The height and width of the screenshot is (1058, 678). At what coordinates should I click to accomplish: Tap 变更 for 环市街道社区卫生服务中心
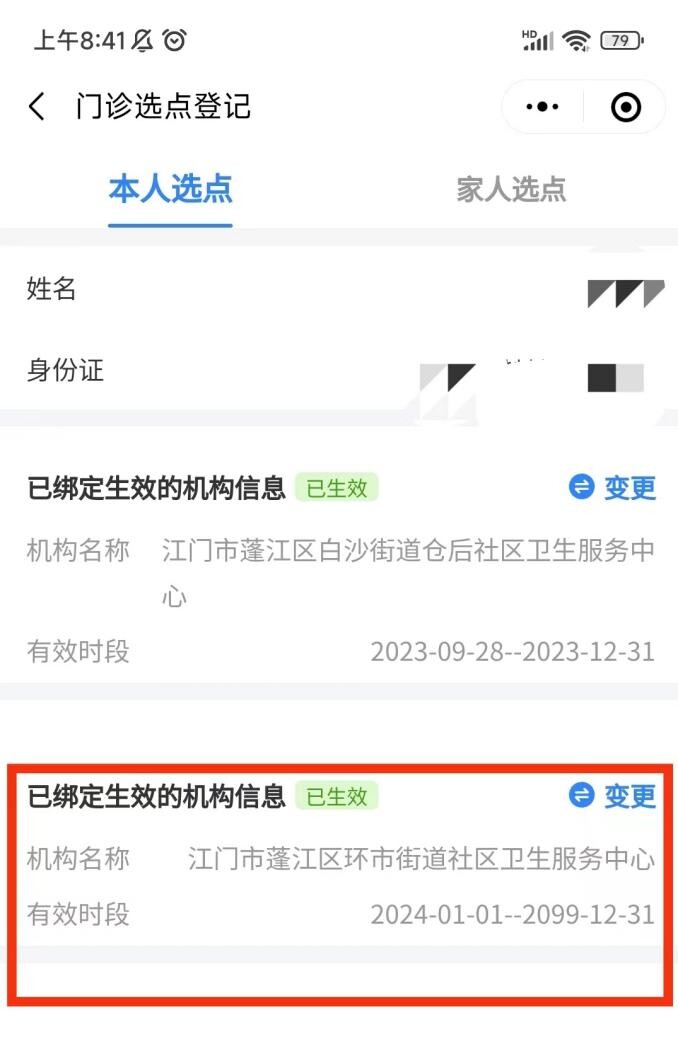[613, 796]
